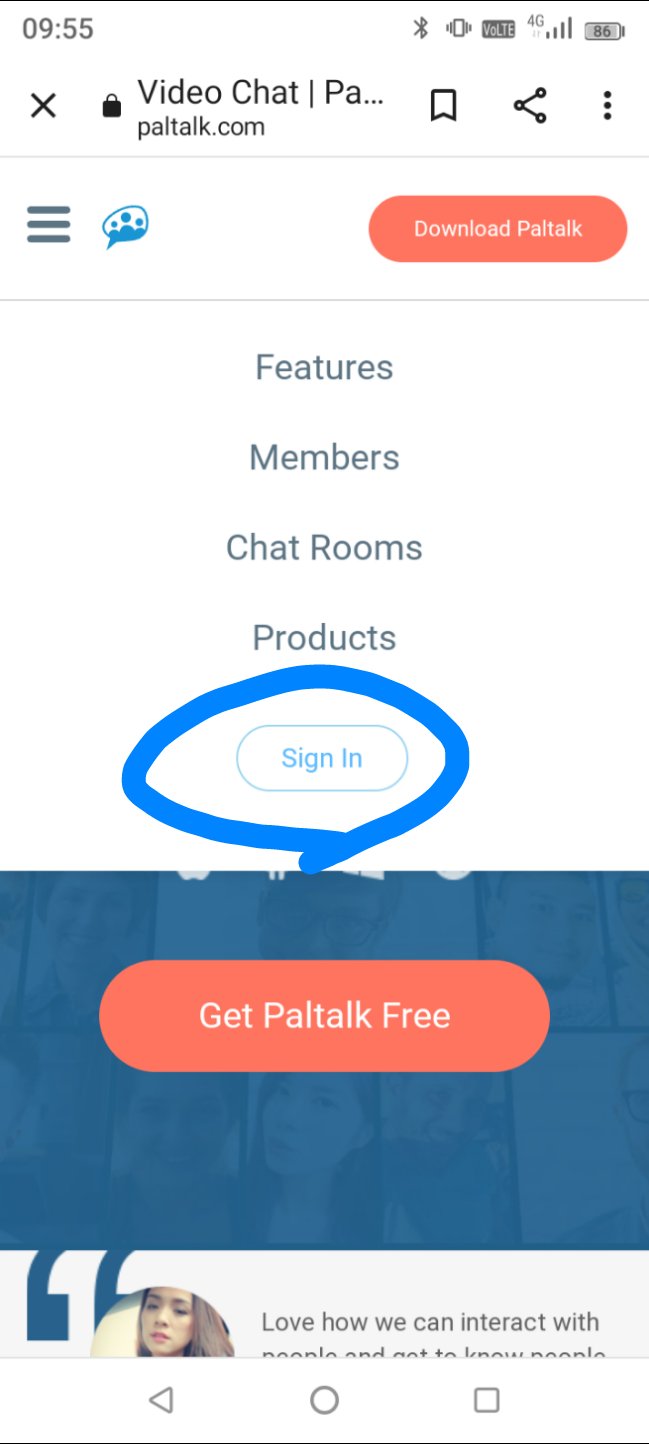The width and height of the screenshot is (649, 1444).
Task: Bookmark this Paltalk page
Action: (x=443, y=106)
